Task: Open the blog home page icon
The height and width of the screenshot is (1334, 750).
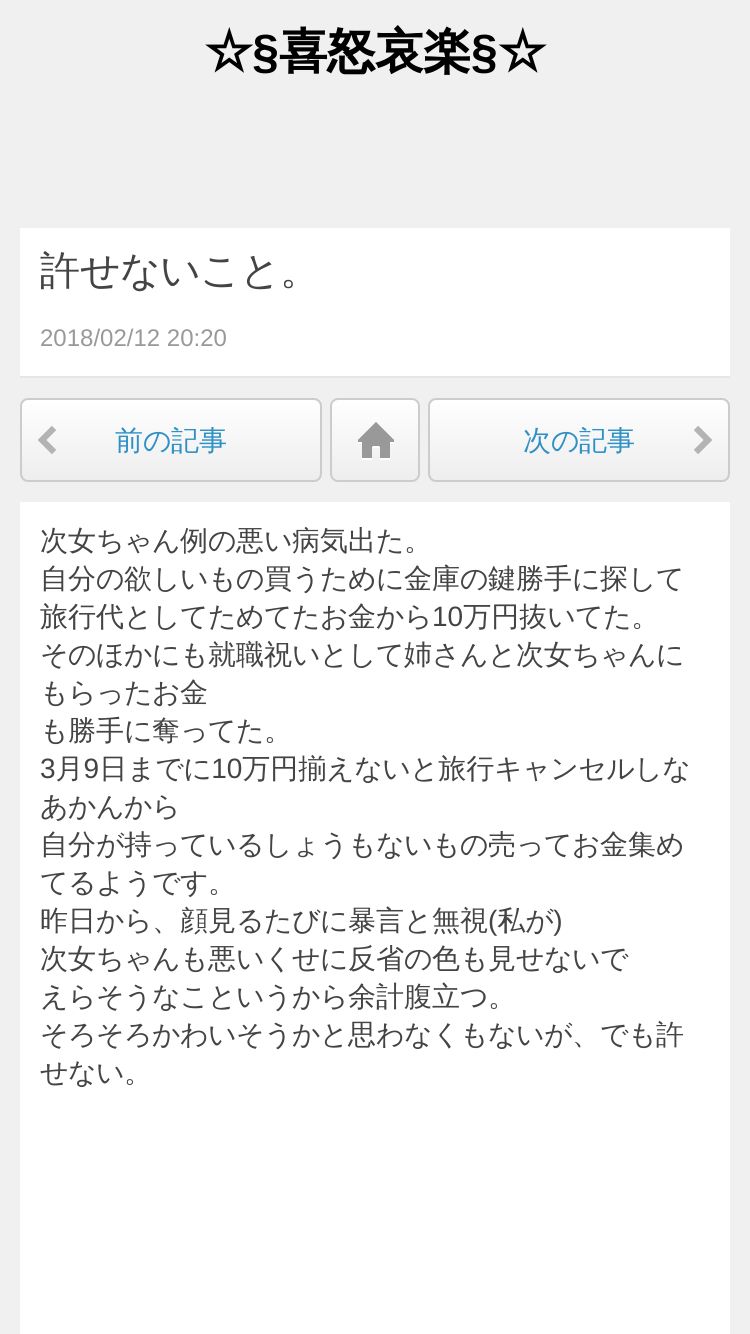Action: pyautogui.click(x=375, y=440)
